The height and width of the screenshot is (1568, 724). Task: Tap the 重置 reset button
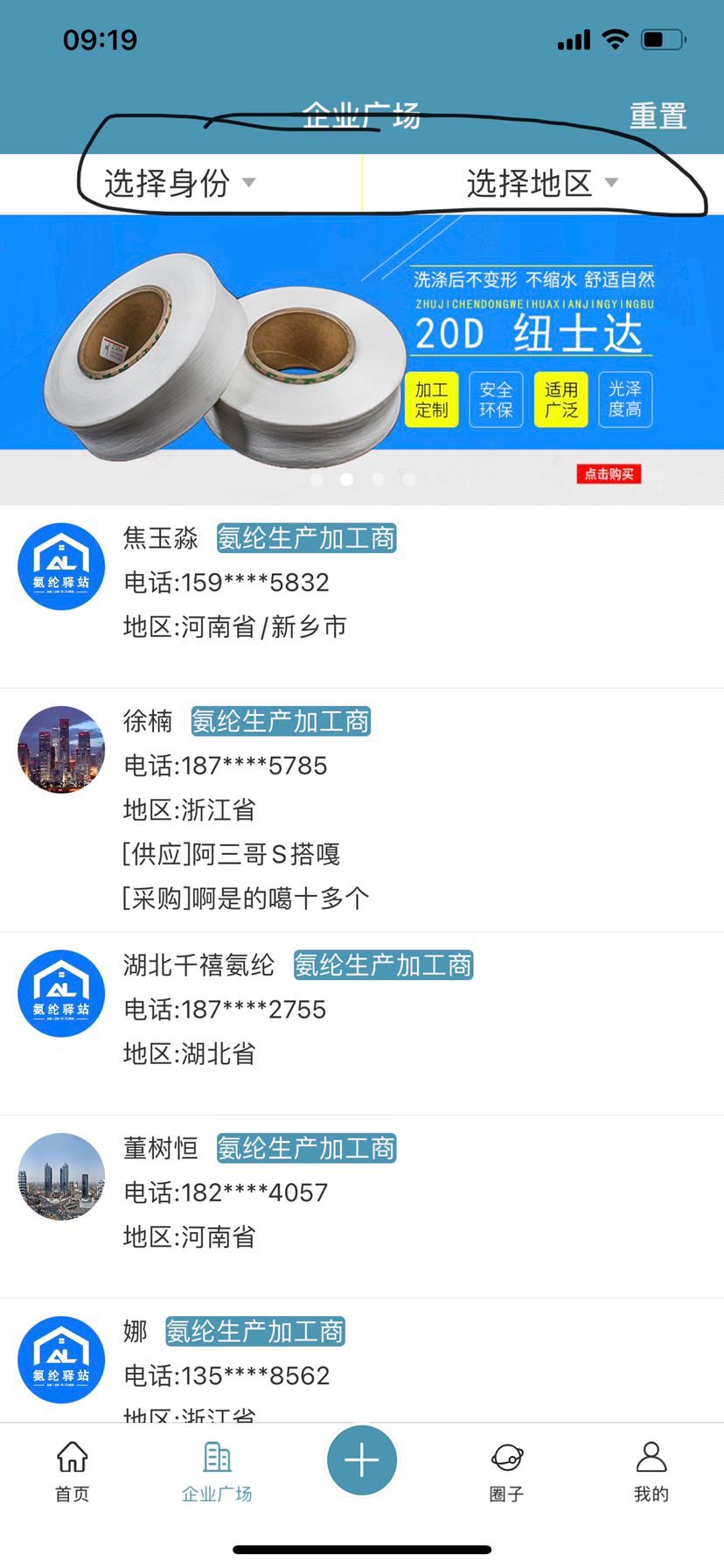point(658,115)
